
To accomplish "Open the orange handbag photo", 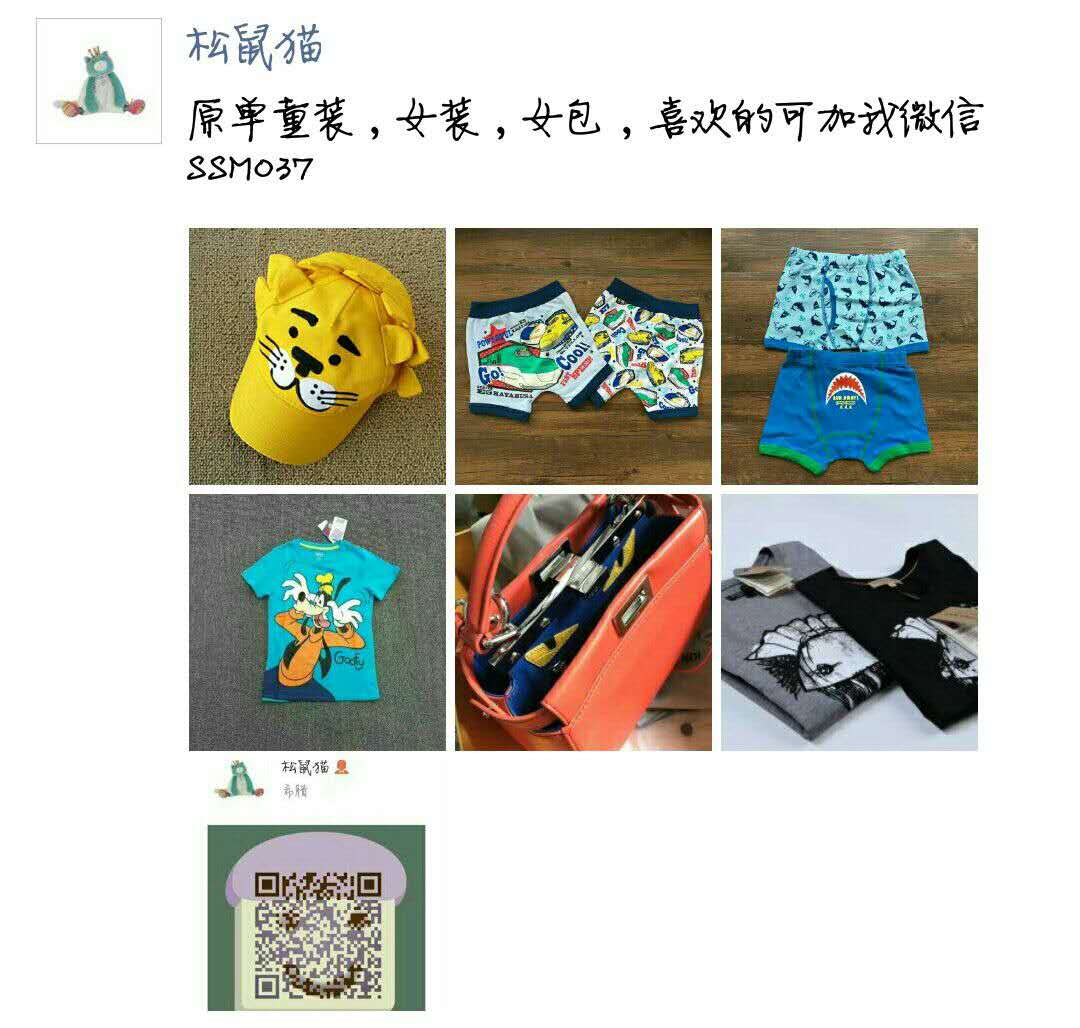I will pyautogui.click(x=583, y=622).
